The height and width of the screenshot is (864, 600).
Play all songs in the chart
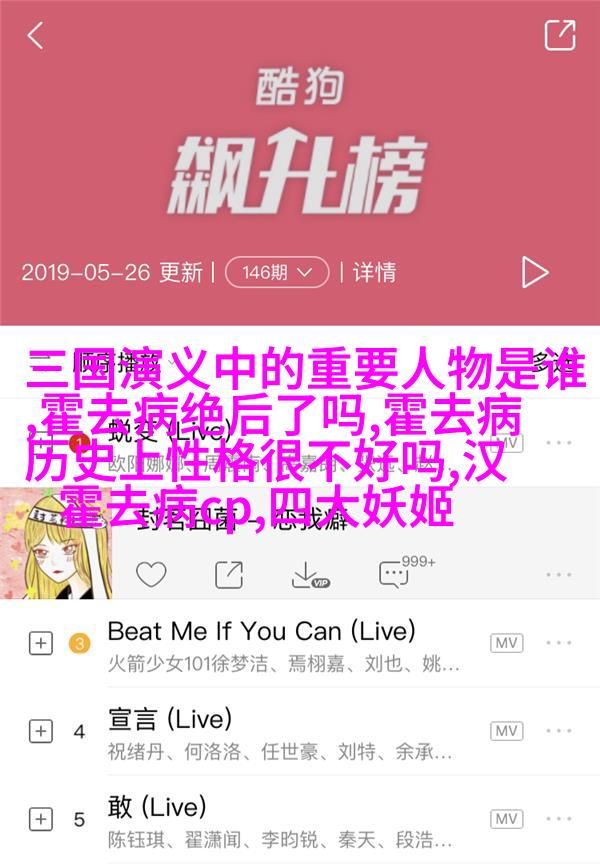click(x=535, y=272)
